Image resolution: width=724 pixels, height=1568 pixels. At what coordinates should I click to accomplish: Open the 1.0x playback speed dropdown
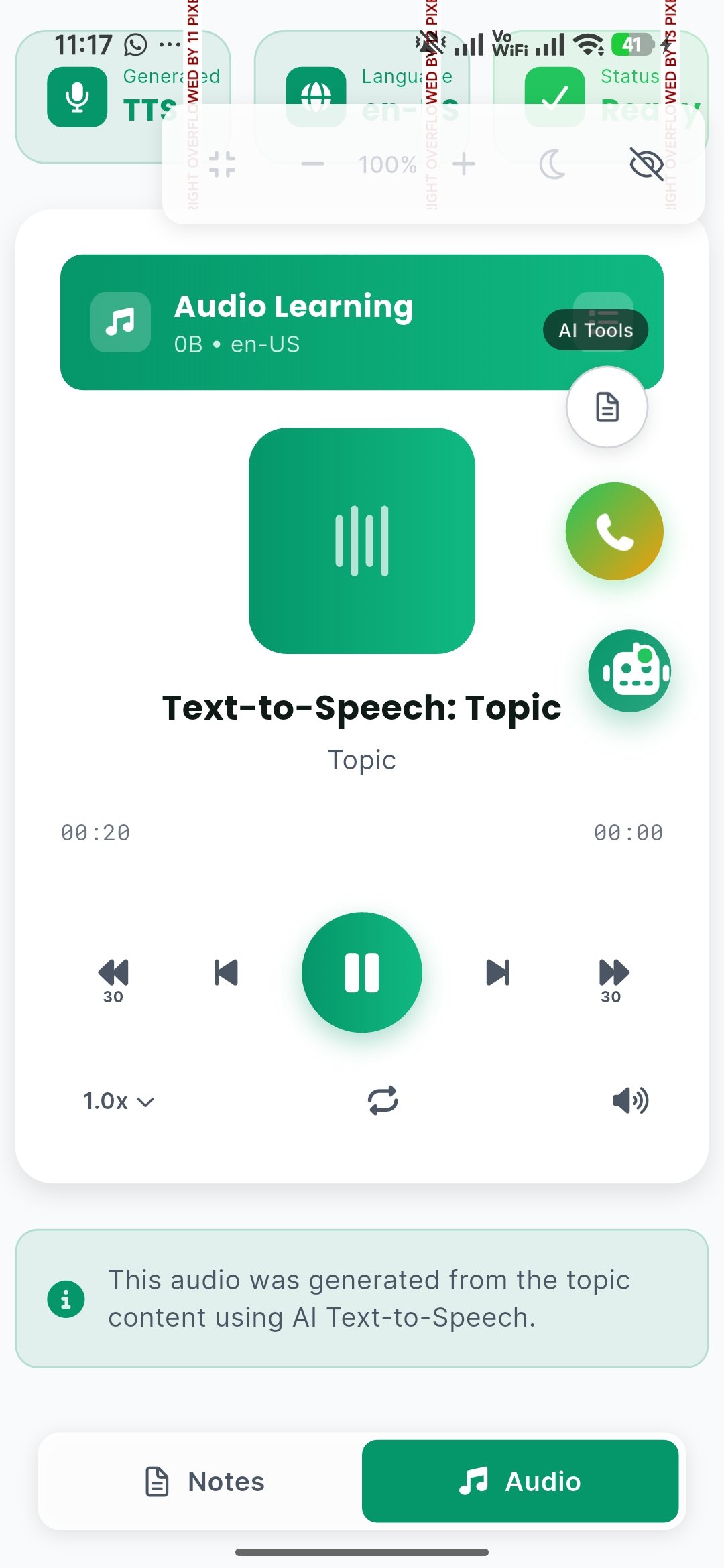[118, 1101]
